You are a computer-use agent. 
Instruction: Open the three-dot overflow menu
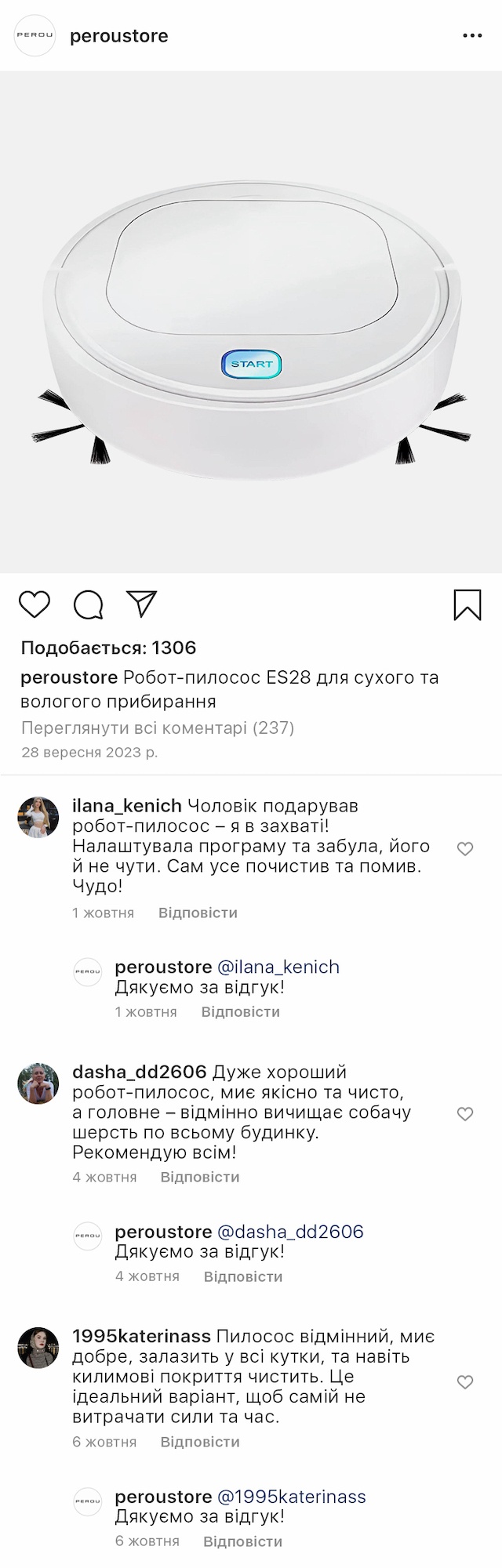[472, 36]
